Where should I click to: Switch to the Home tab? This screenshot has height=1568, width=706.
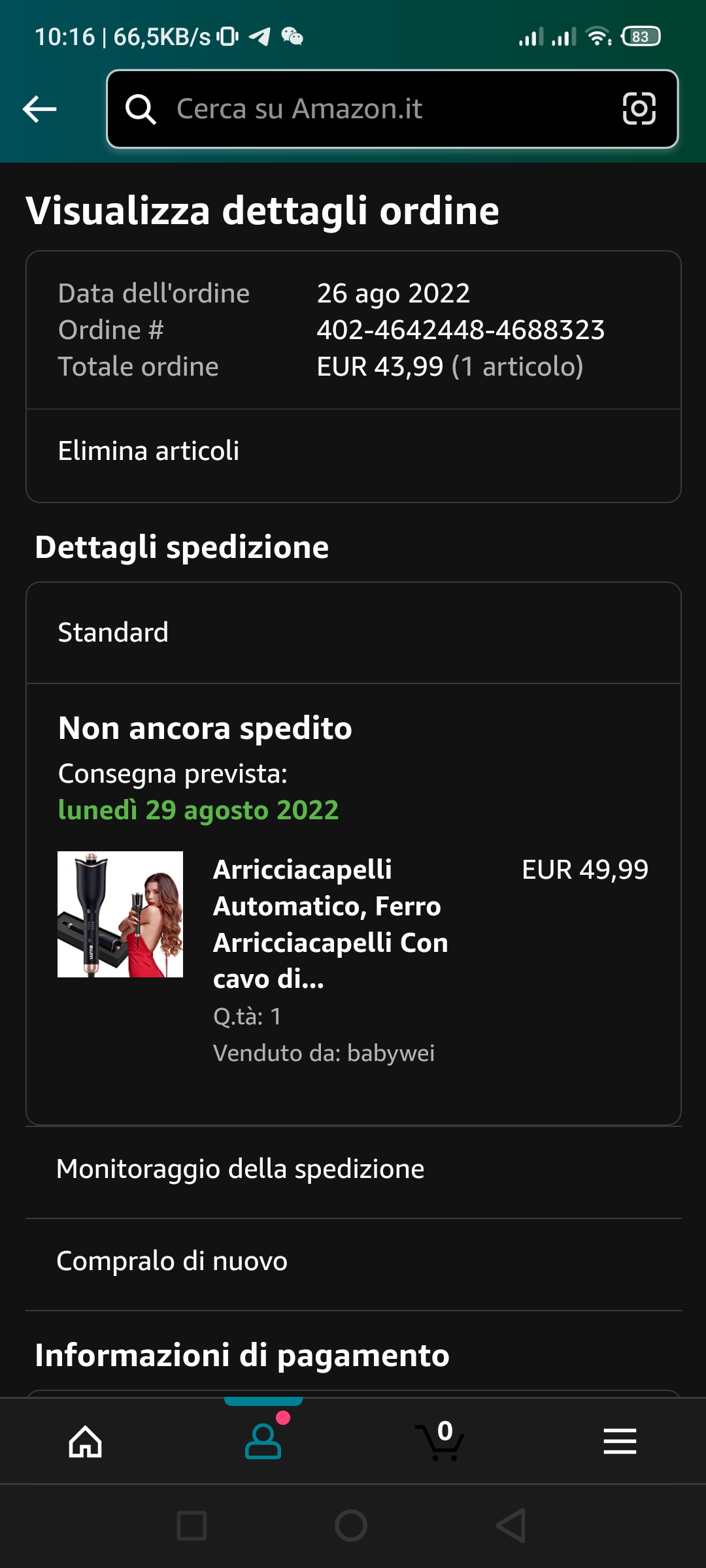[86, 1441]
